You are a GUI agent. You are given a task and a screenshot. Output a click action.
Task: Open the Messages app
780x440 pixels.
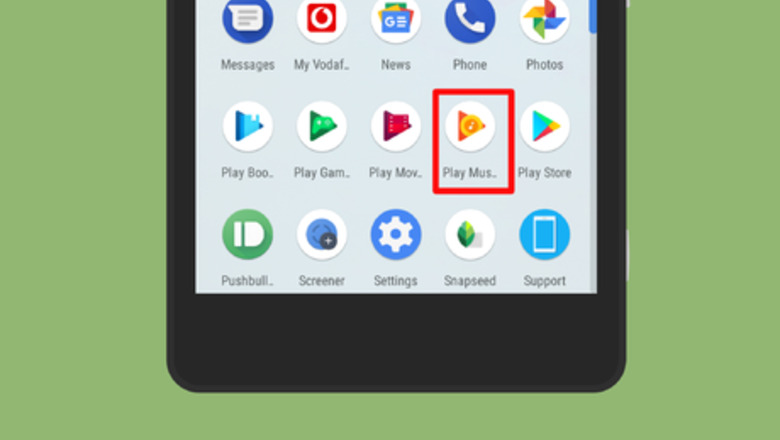point(248,21)
